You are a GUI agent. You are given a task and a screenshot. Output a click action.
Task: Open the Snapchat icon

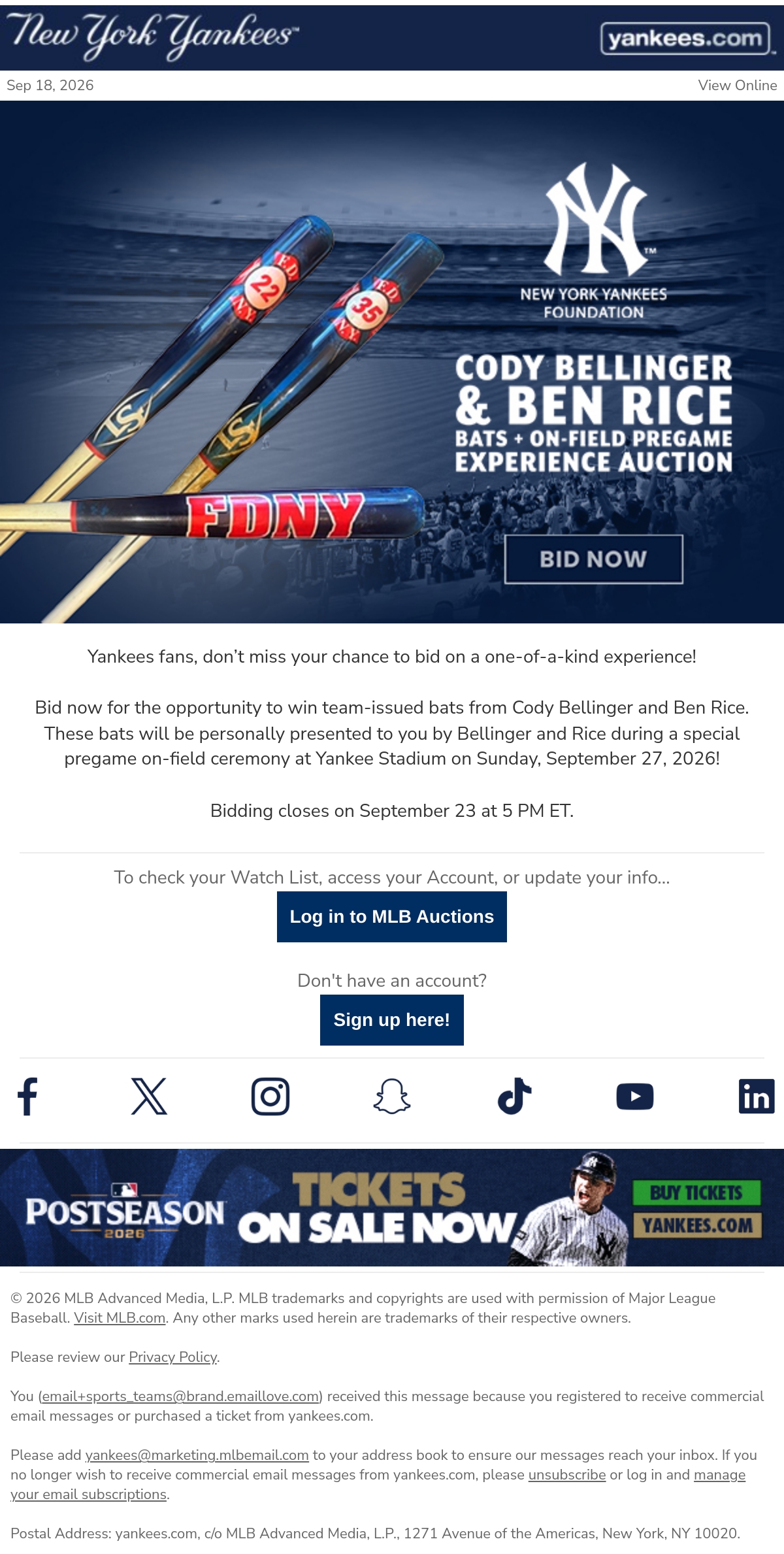392,1096
